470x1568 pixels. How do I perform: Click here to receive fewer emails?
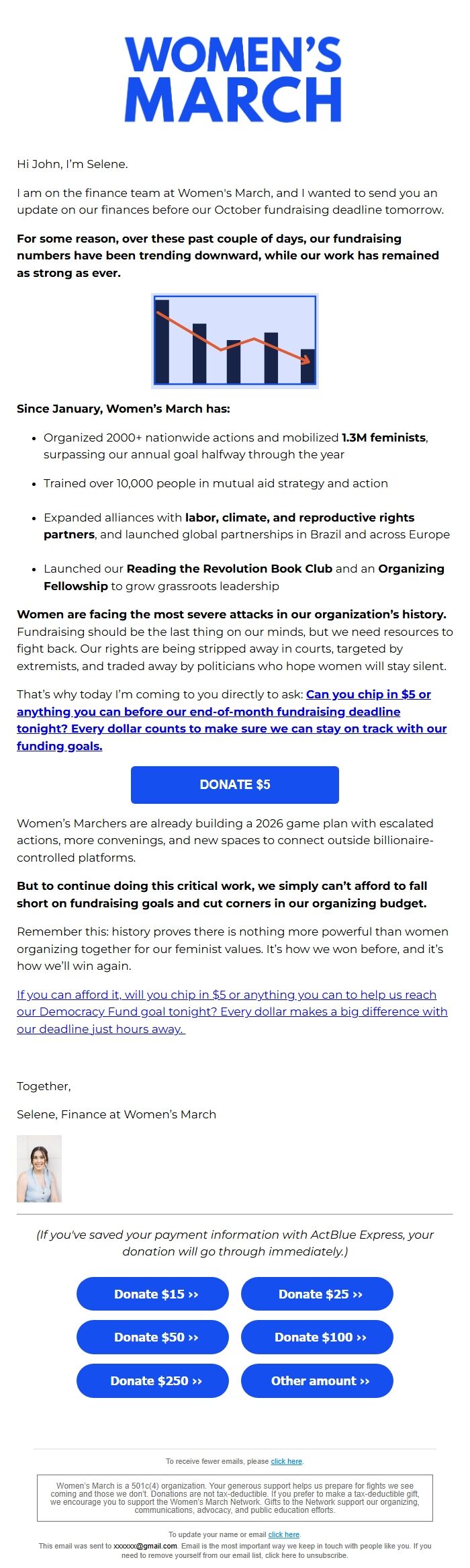coord(286,1461)
